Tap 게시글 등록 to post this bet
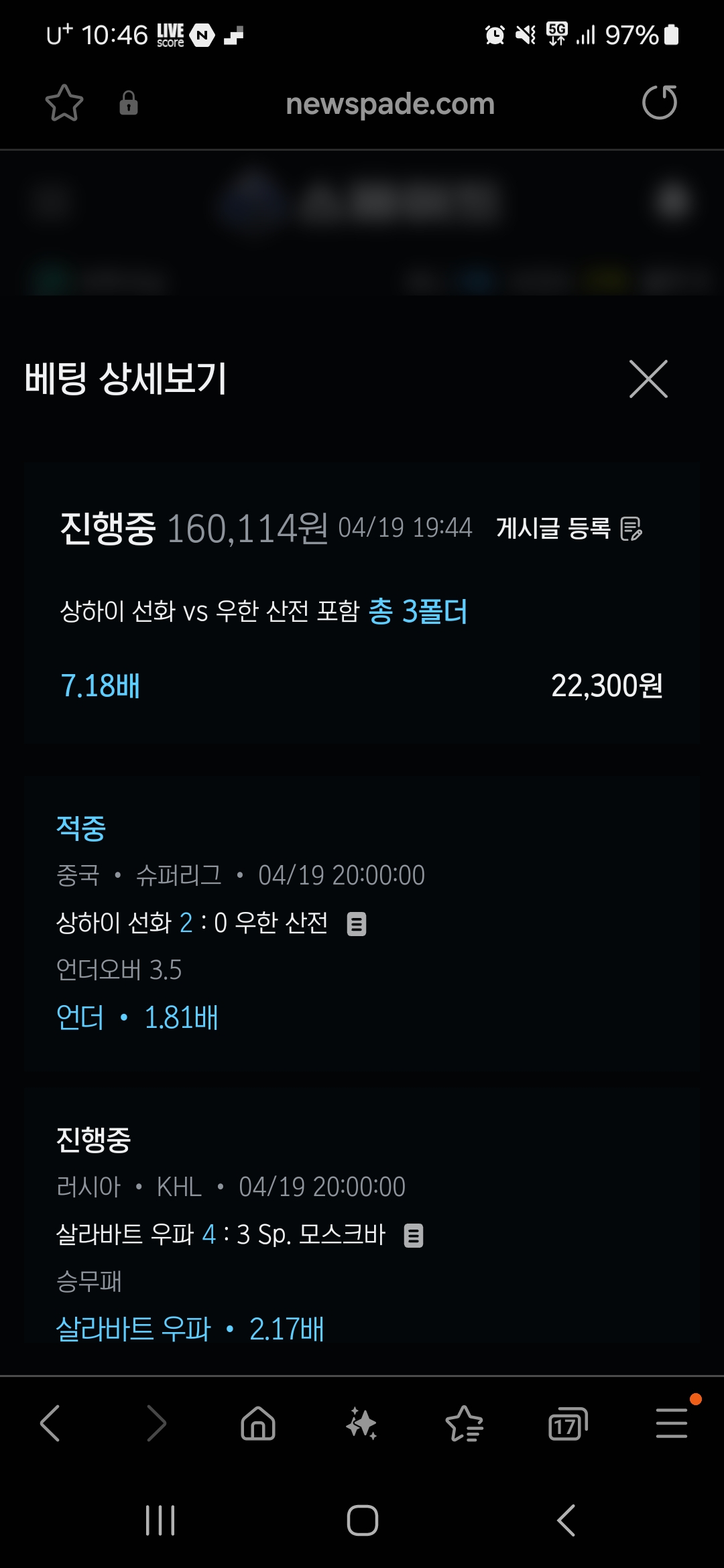The width and height of the screenshot is (724, 1568). 568,529
